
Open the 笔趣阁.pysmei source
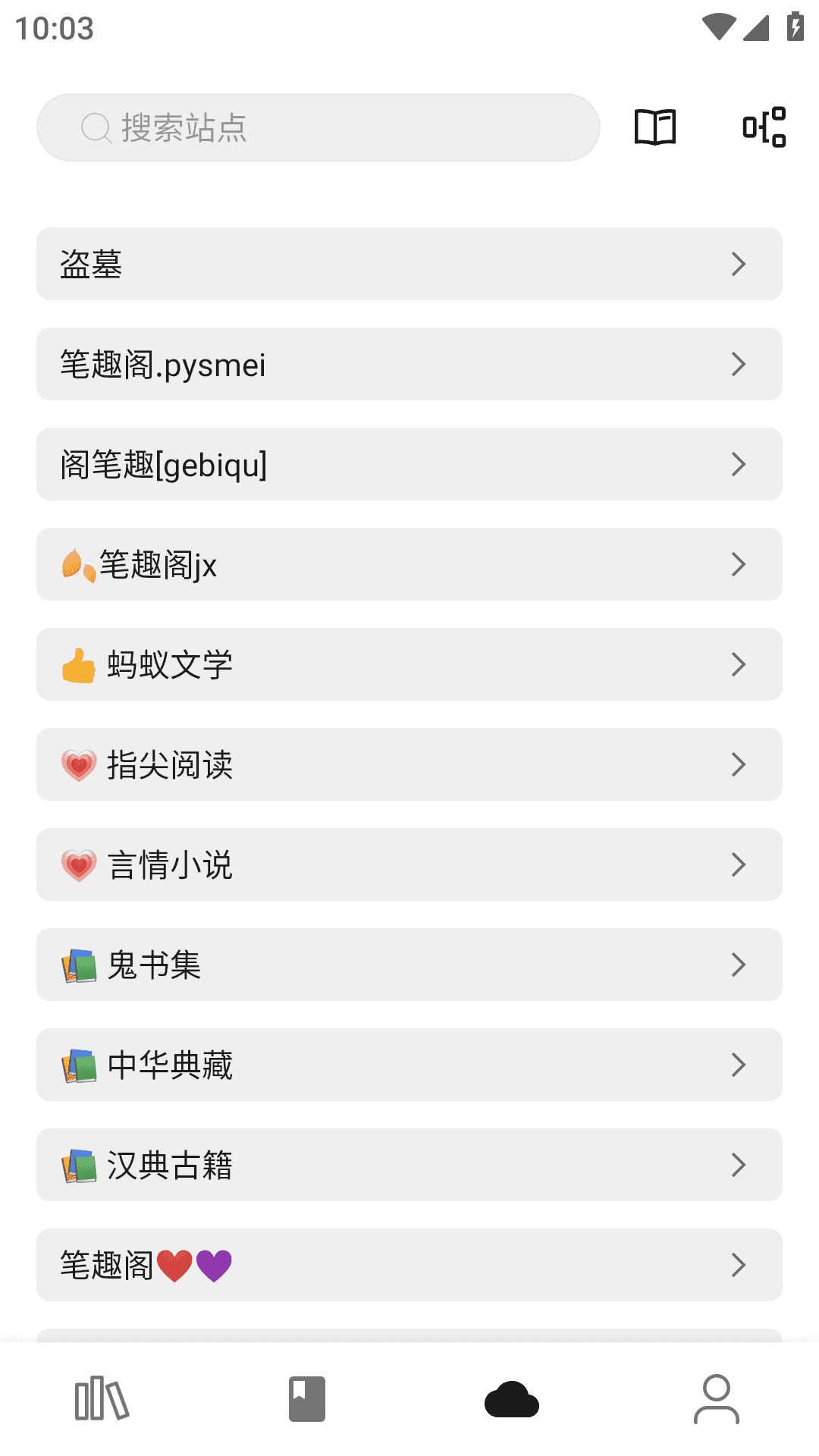pyautogui.click(x=409, y=364)
